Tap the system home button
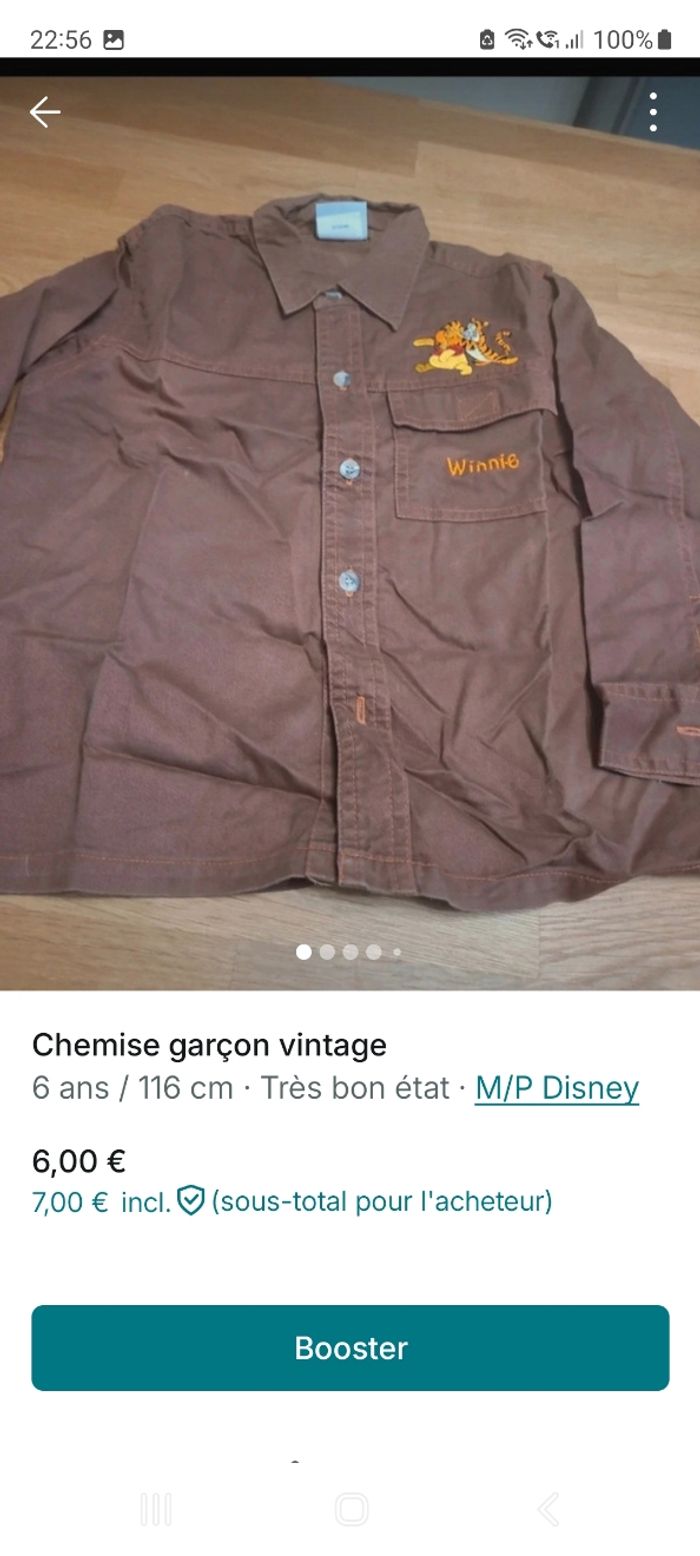 351,1509
